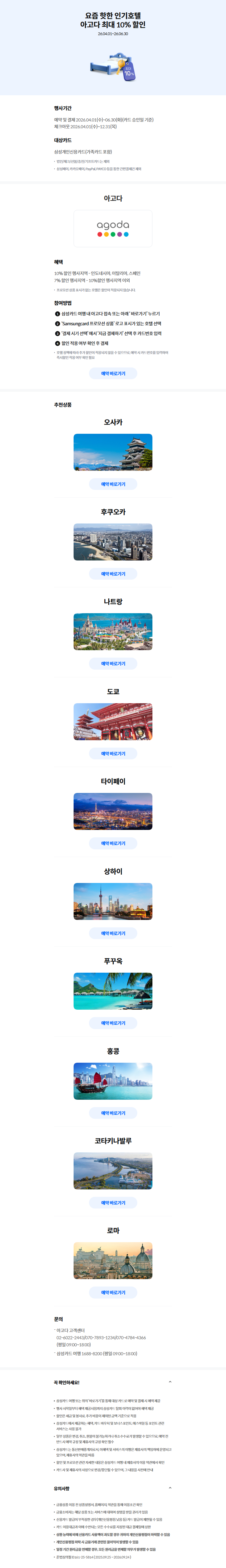Select the 로마 예약 바로가기 button
Image resolution: width=226 pixels, height=1568 pixels.
(x=113, y=1293)
